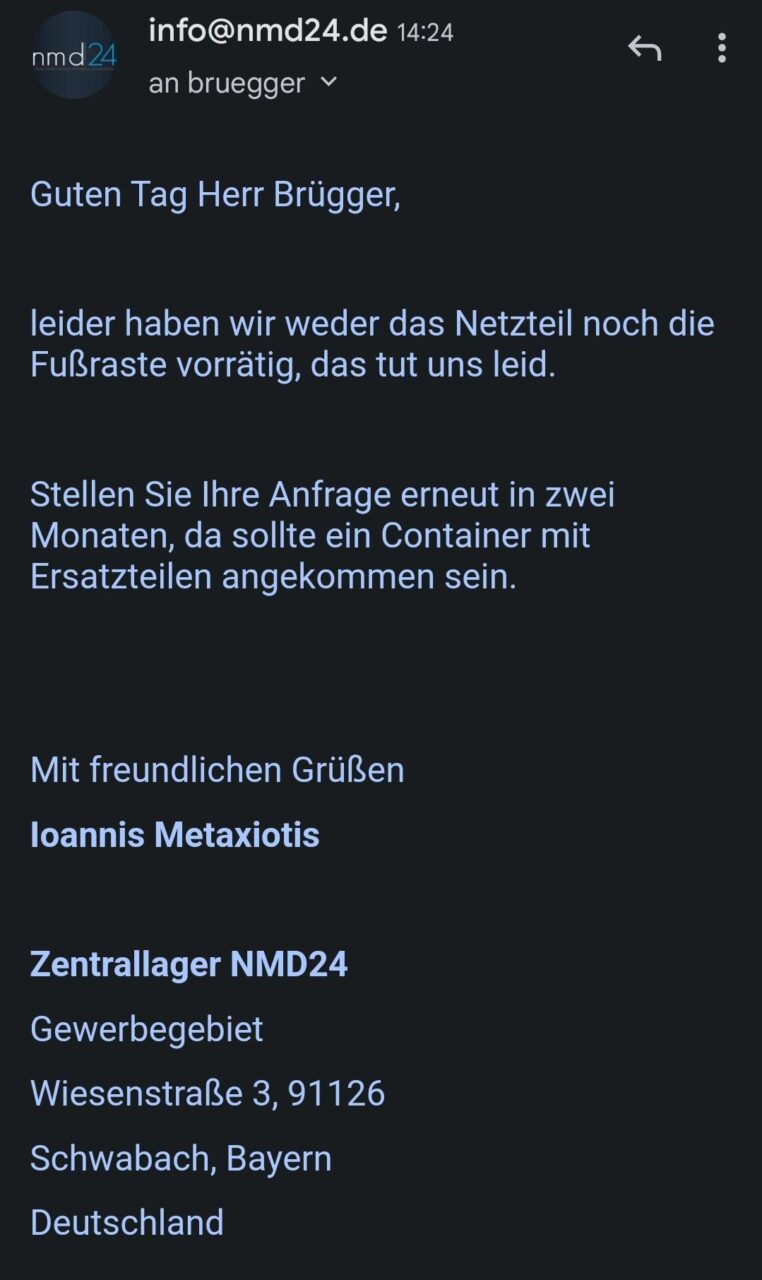762x1280 pixels.
Task: Open the nmd24 sender avatar
Action: tap(74, 56)
